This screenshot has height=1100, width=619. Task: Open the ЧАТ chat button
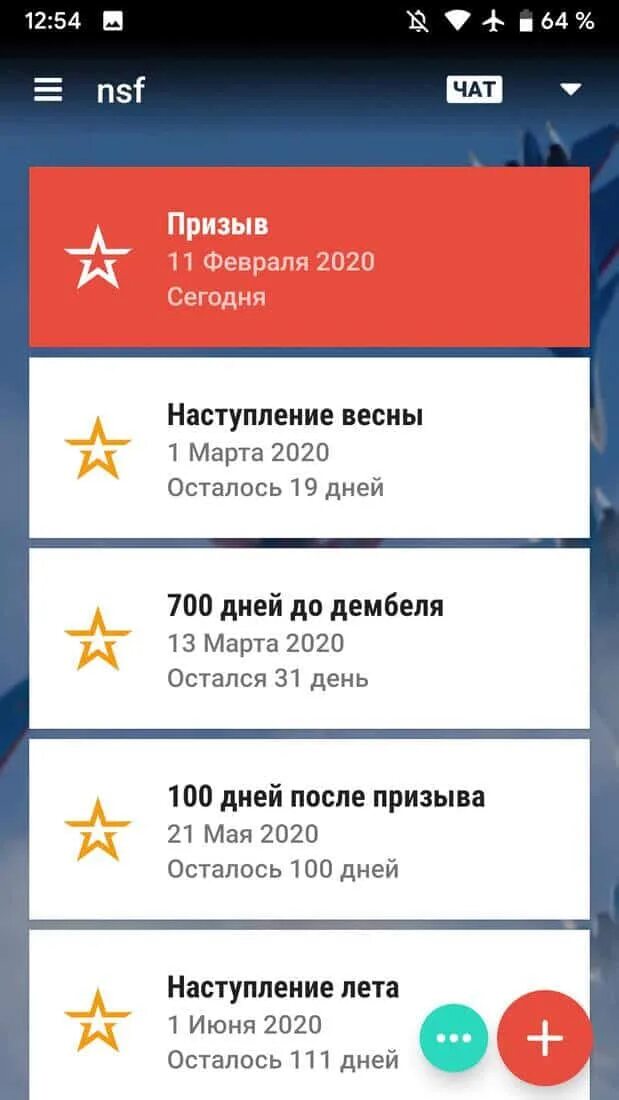[x=474, y=90]
